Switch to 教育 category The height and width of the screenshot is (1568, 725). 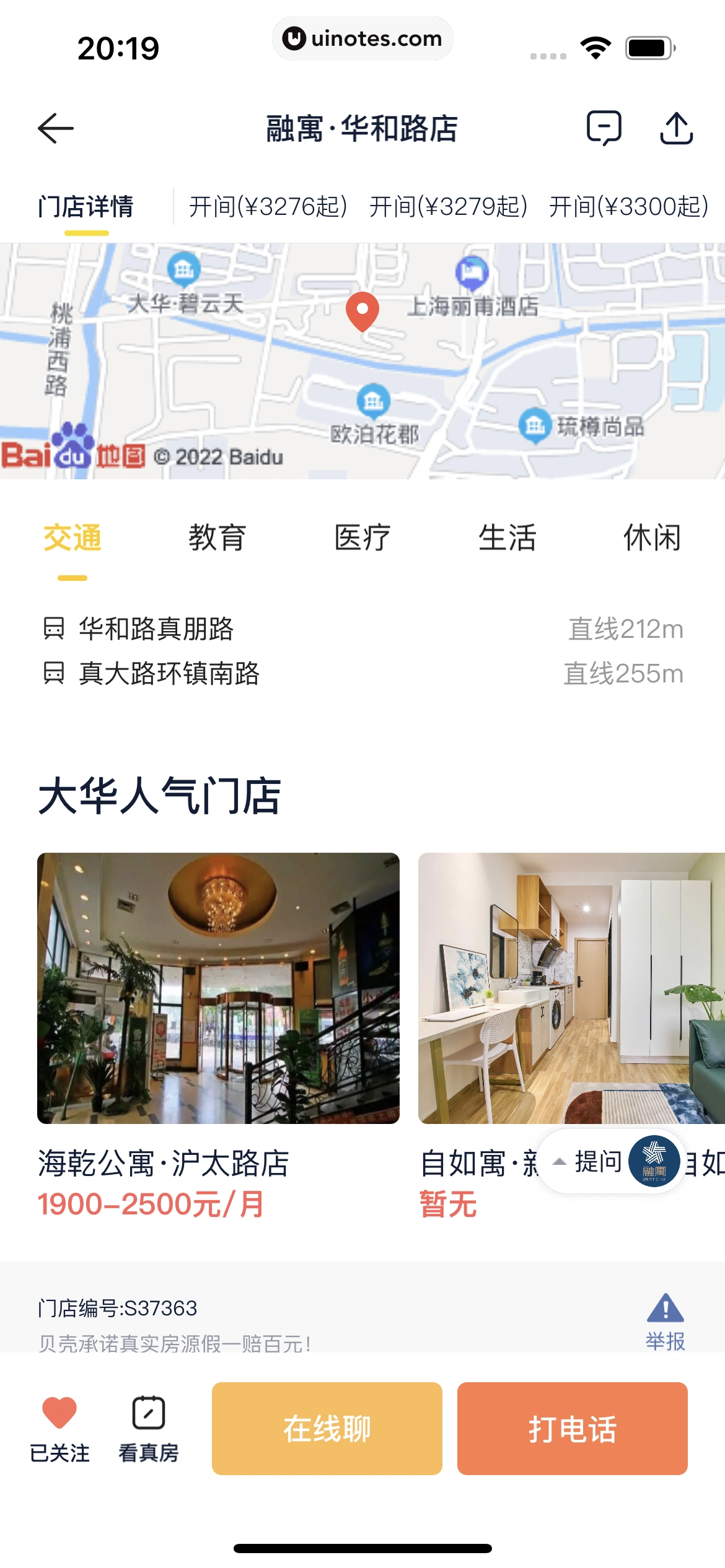217,538
